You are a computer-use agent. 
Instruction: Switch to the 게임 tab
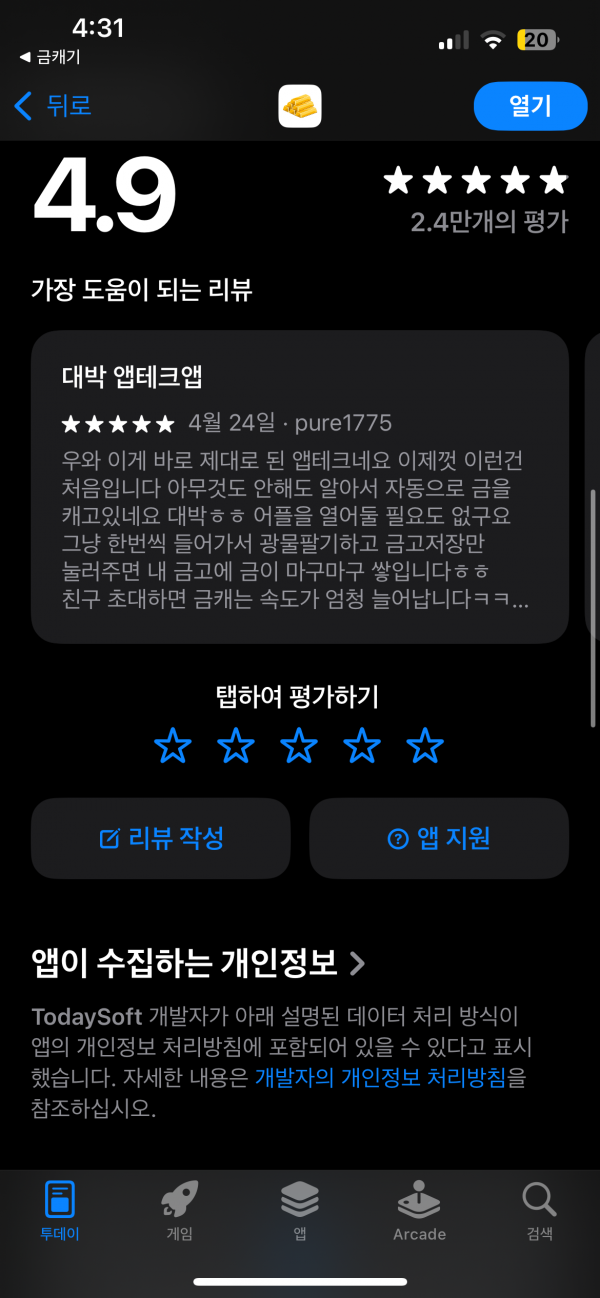pos(180,1211)
